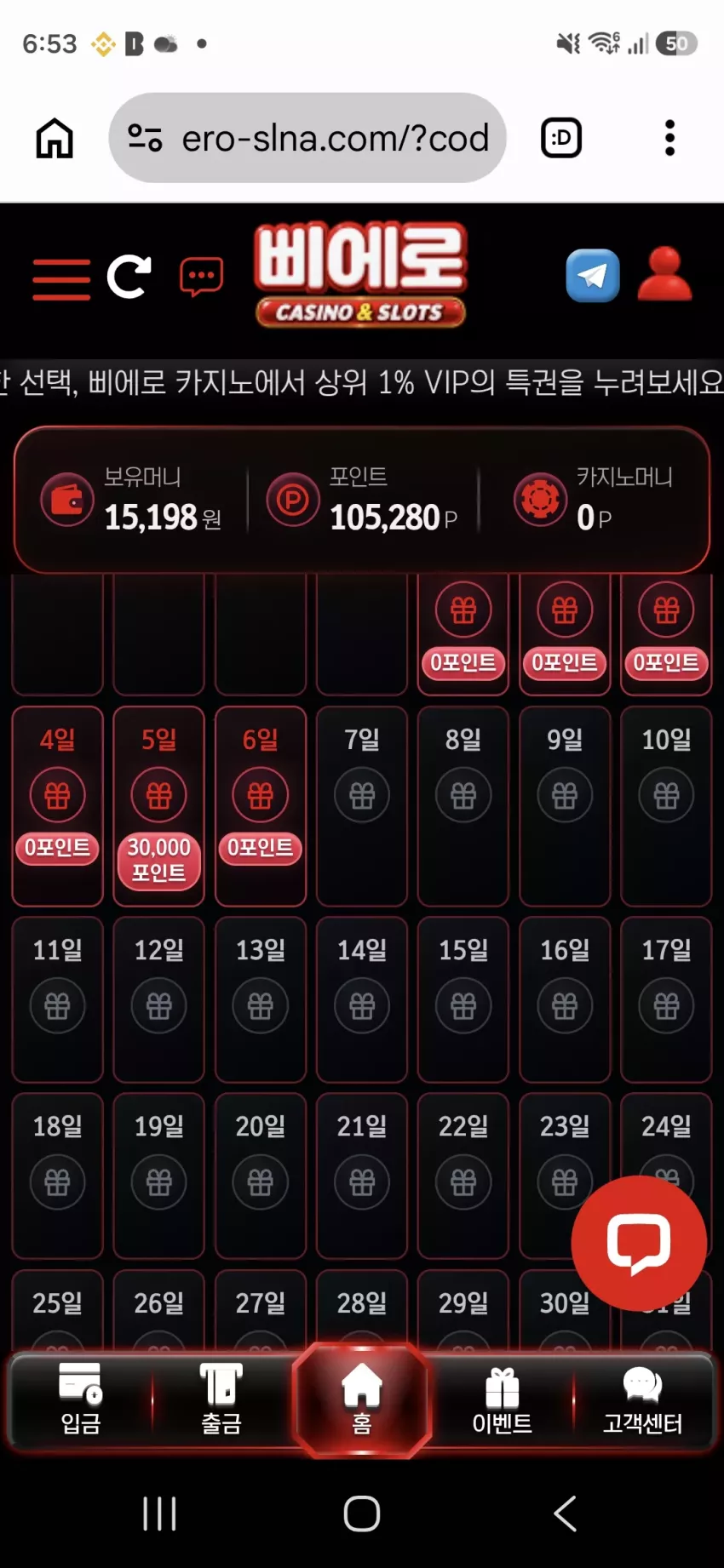
Task: Open the floating live chat button
Action: [x=639, y=1243]
